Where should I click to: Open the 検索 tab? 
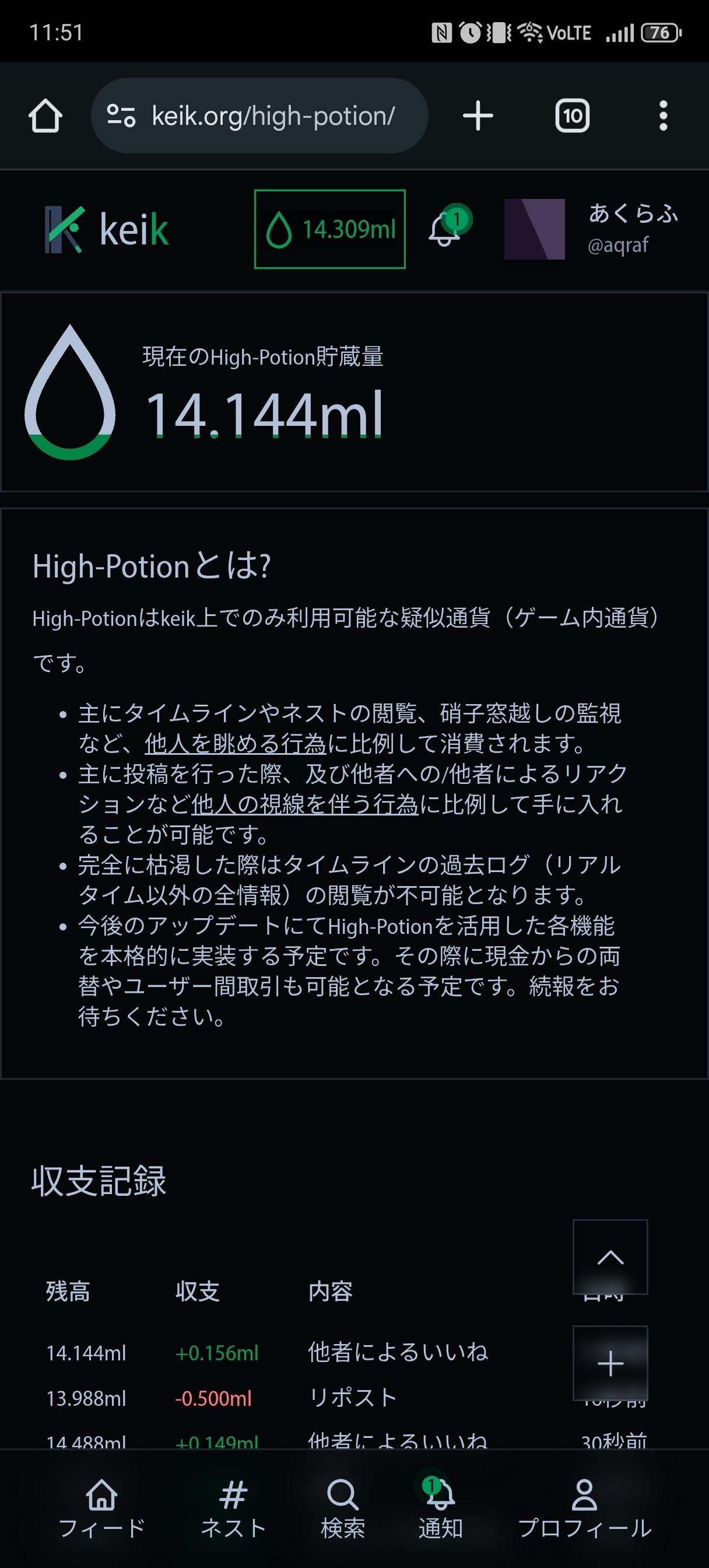click(x=343, y=1508)
